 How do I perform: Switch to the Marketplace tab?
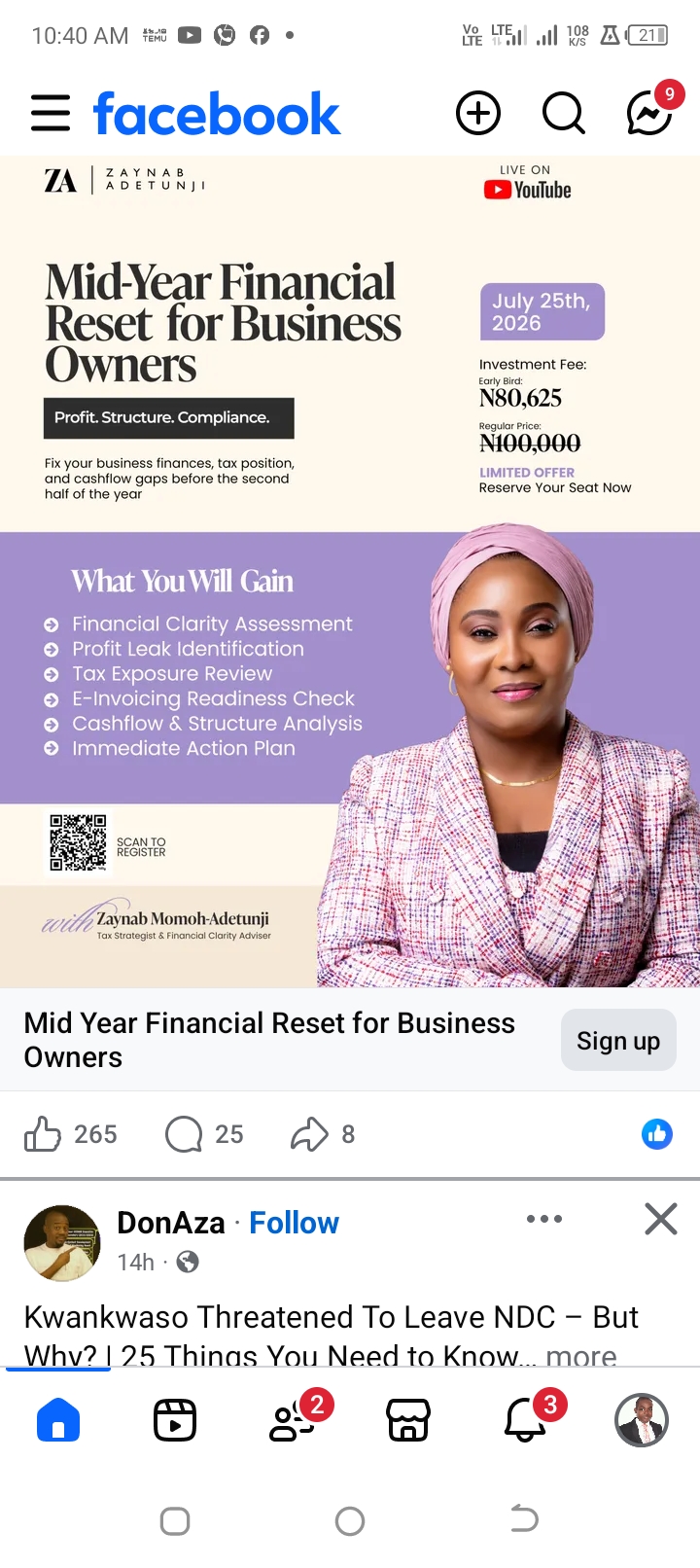pos(408,1421)
